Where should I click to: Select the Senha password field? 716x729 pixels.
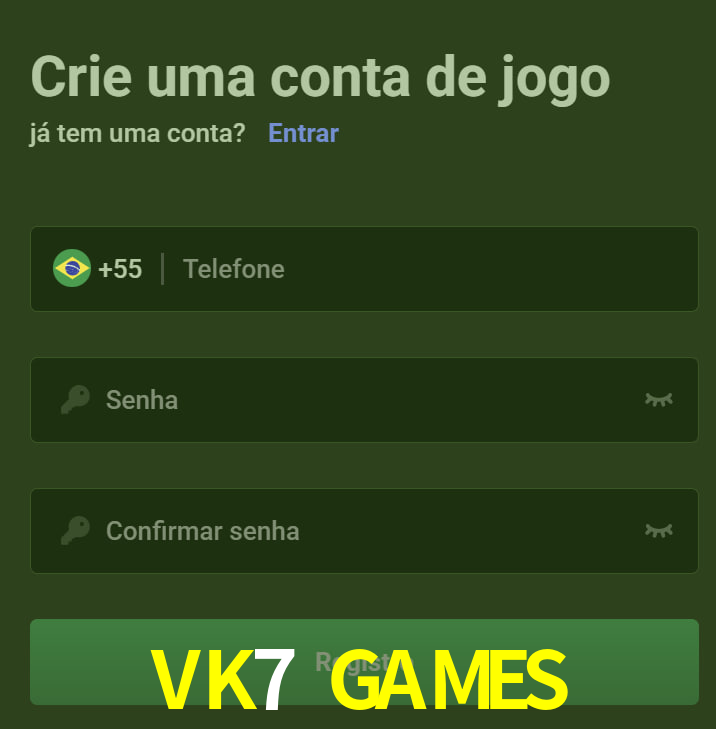[x=360, y=400]
